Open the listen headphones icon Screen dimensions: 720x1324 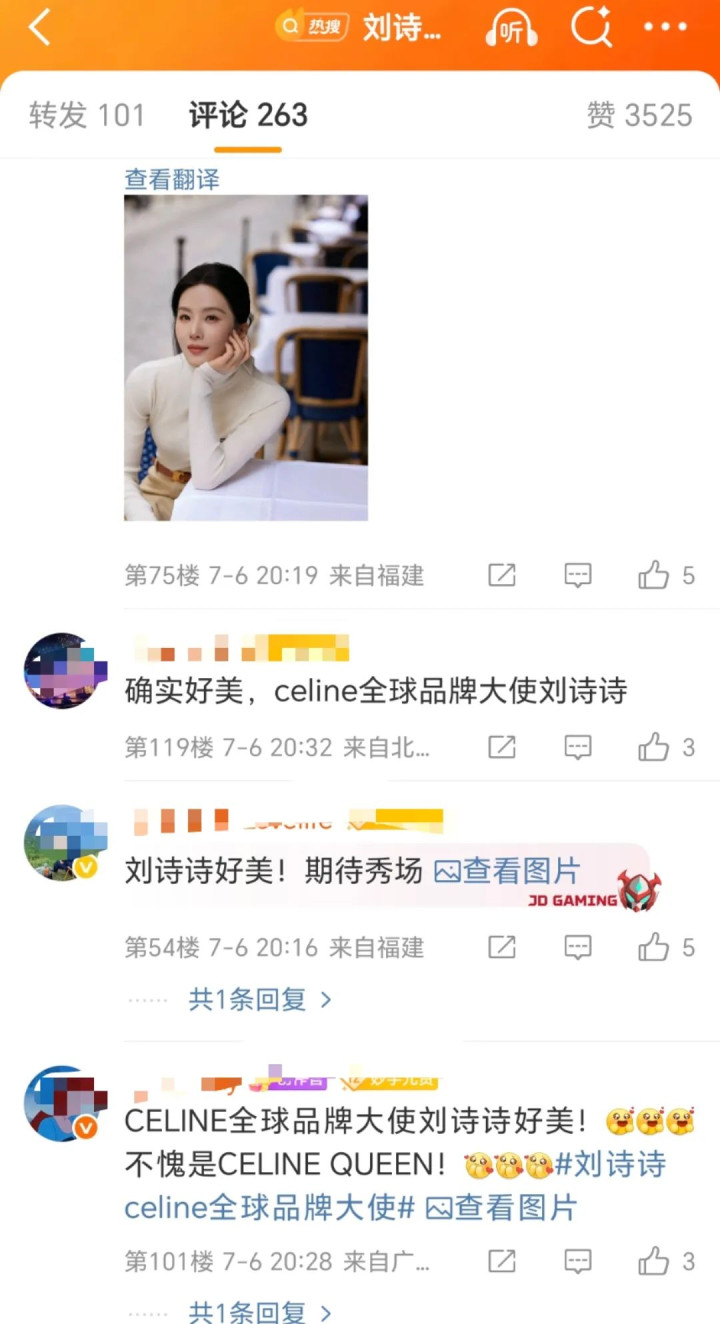[x=511, y=30]
